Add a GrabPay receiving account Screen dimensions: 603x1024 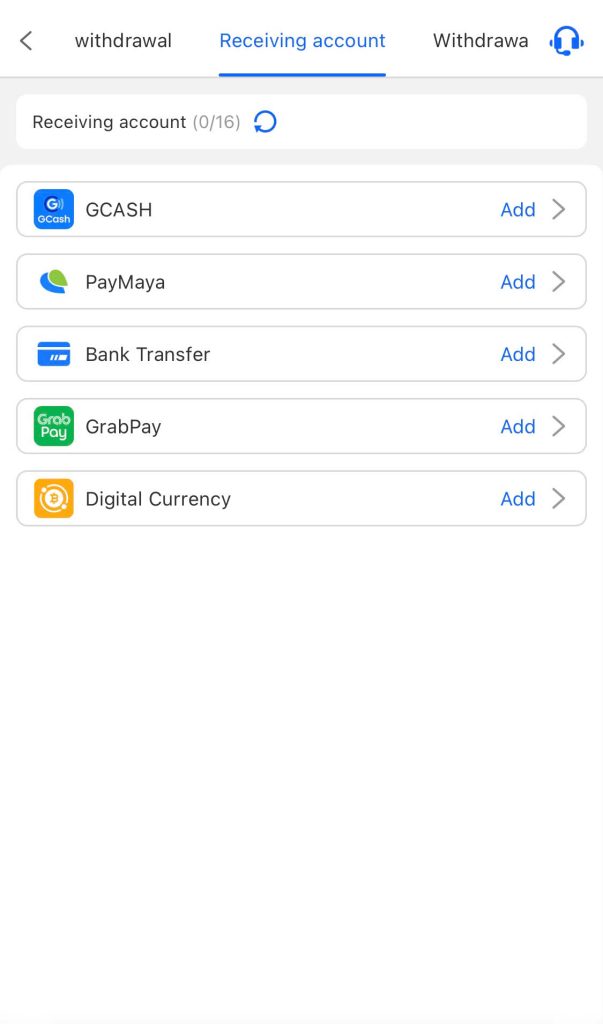pos(518,426)
